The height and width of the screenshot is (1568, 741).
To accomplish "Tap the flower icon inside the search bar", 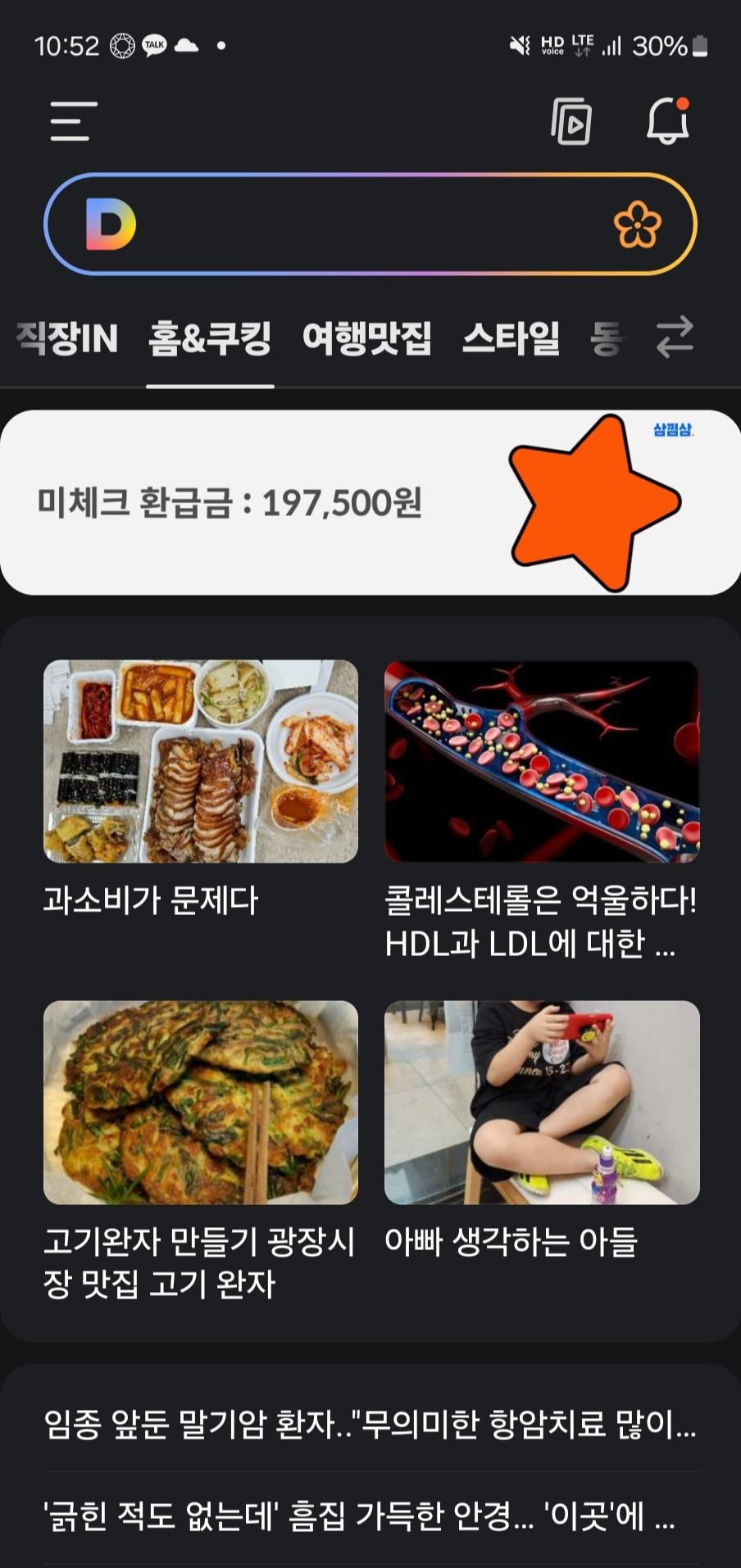I will click(637, 223).
